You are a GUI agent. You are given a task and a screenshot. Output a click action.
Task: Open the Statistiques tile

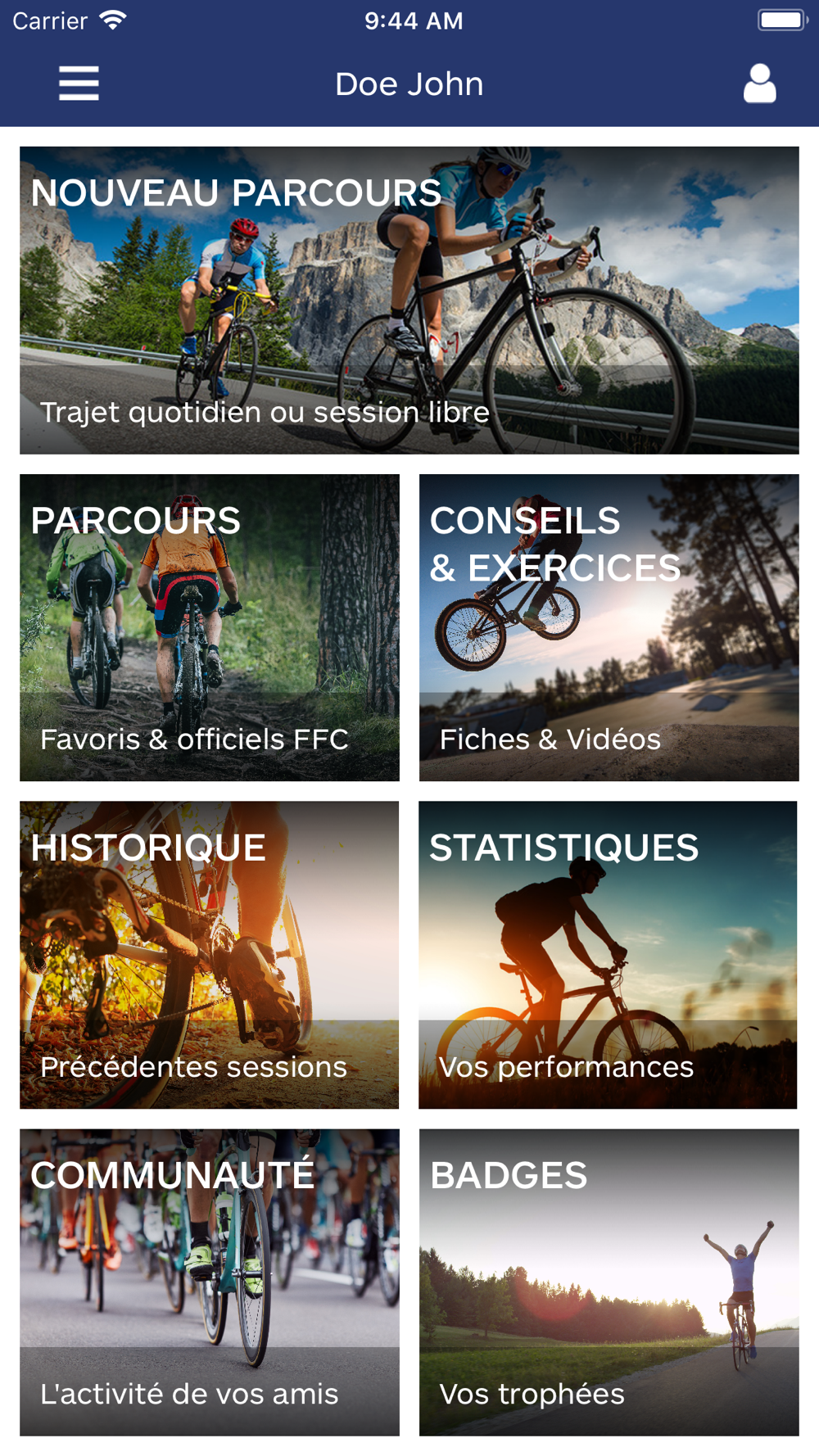609,955
